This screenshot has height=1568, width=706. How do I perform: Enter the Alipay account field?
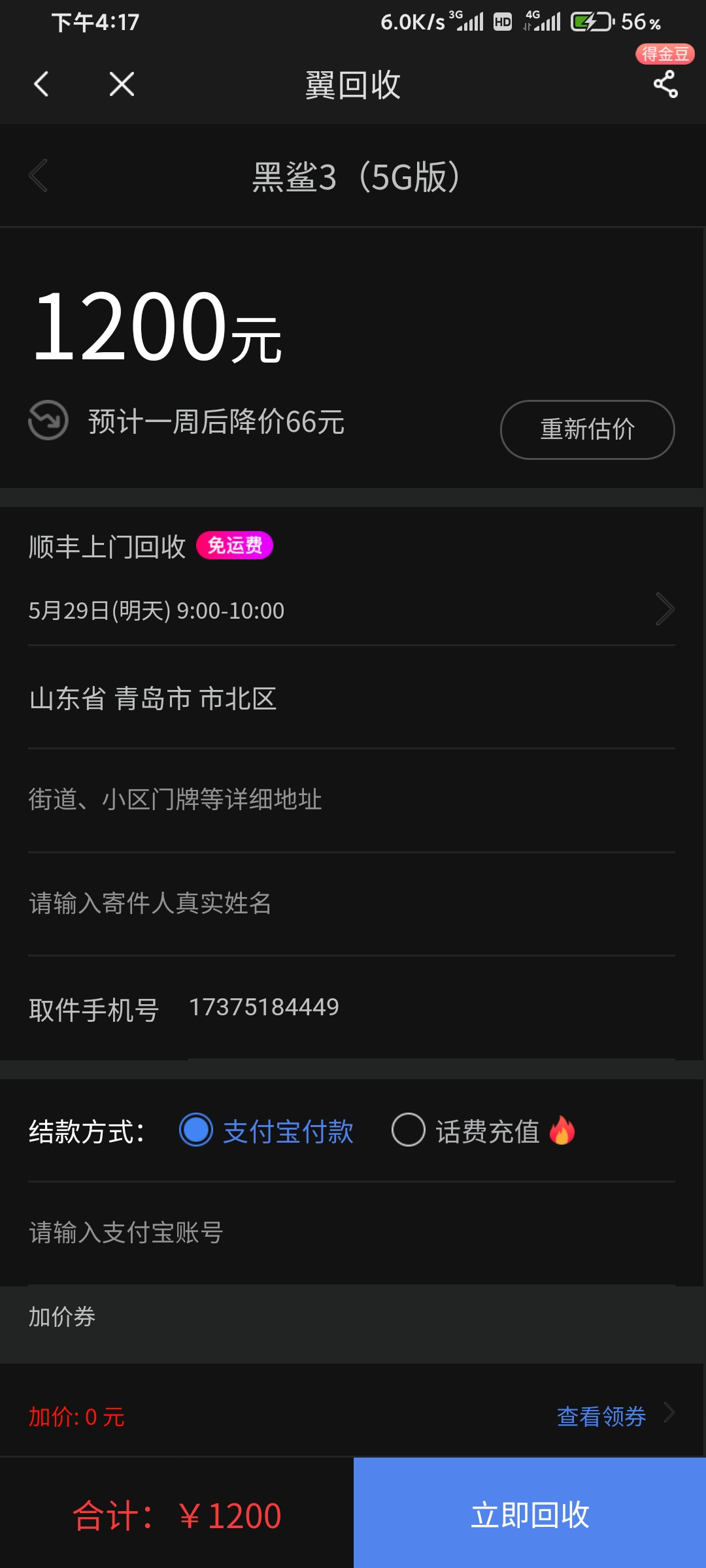351,1233
